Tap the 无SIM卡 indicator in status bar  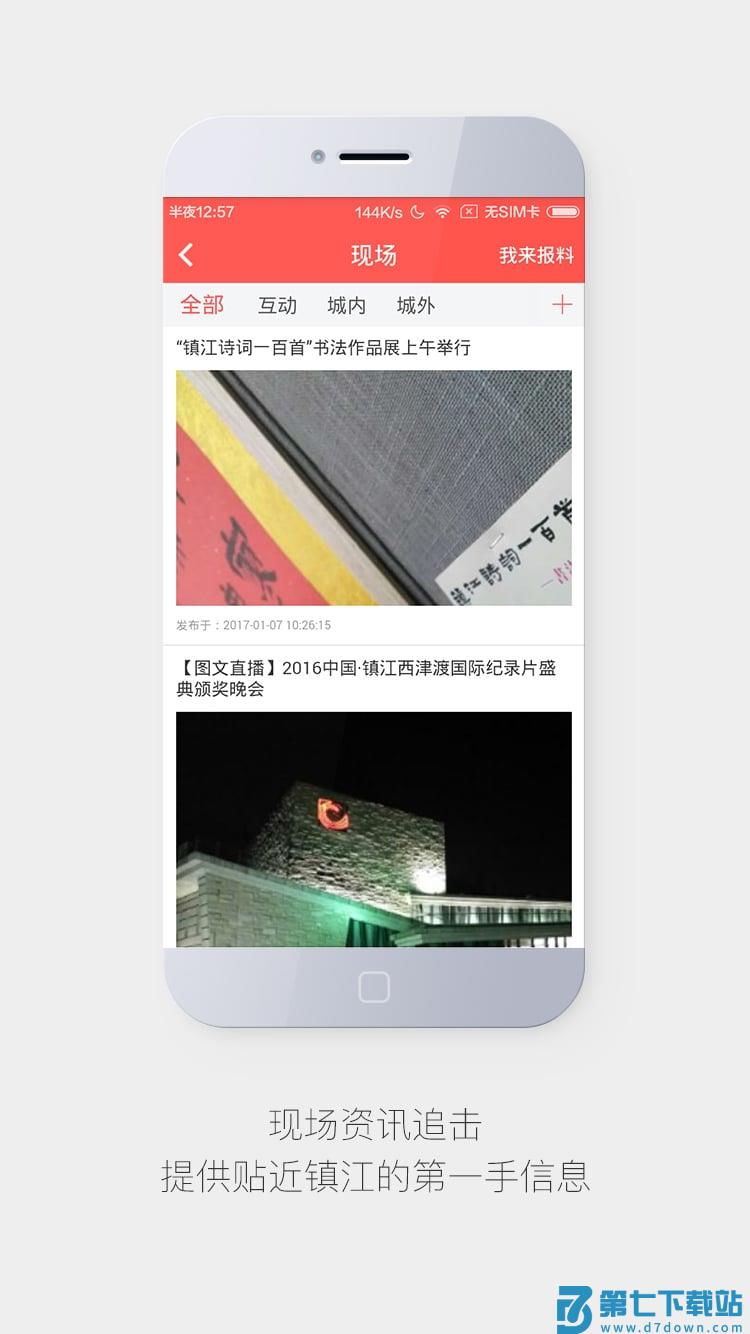click(510, 212)
